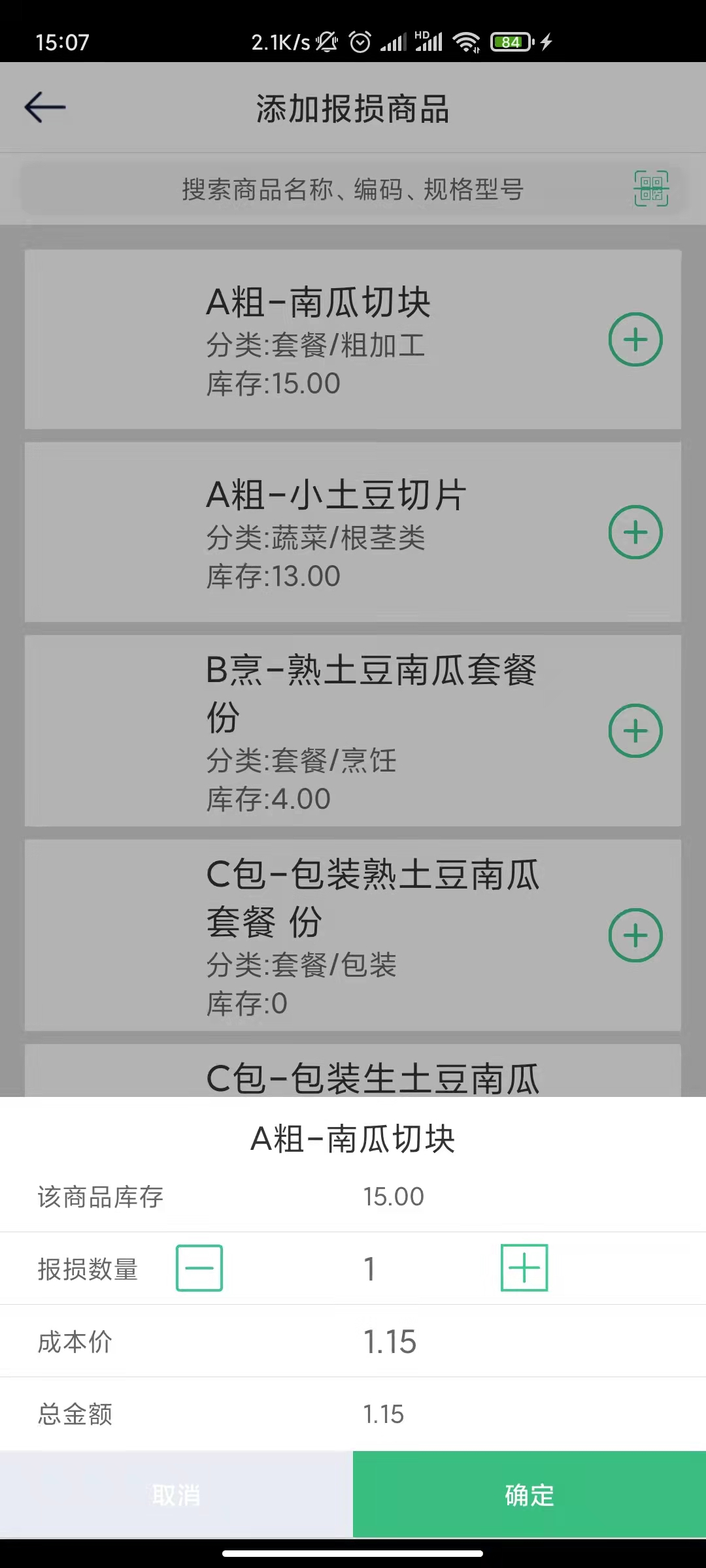Cancel with the 取消 button
The image size is (706, 1568).
176,1495
